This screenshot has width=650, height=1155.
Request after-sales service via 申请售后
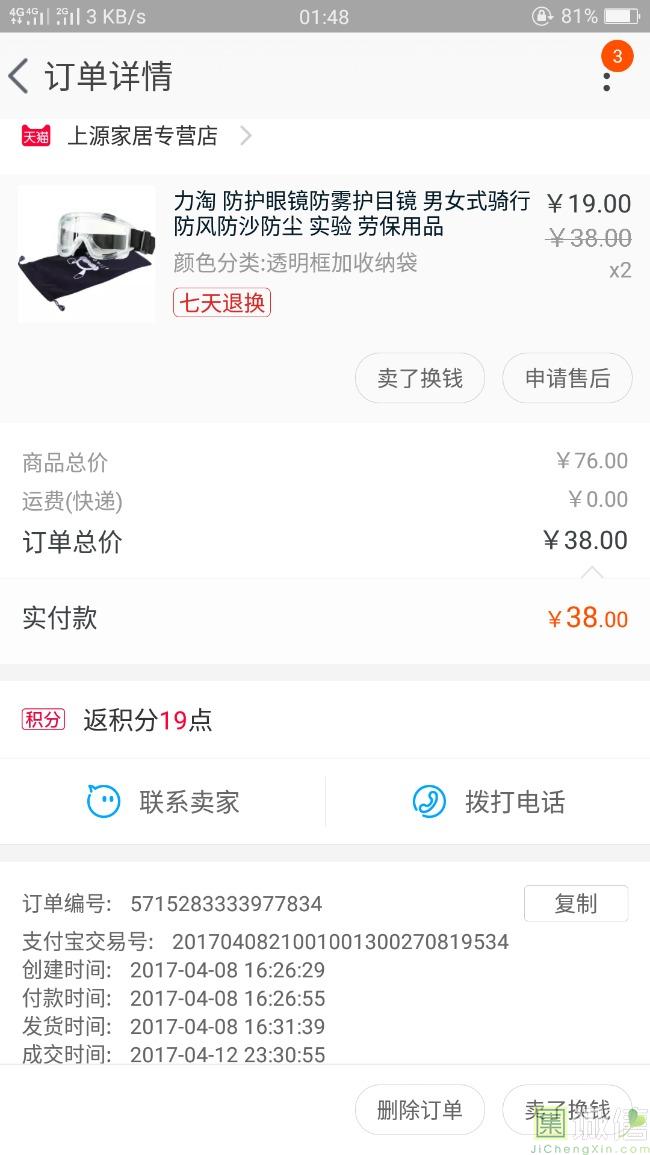tap(567, 378)
